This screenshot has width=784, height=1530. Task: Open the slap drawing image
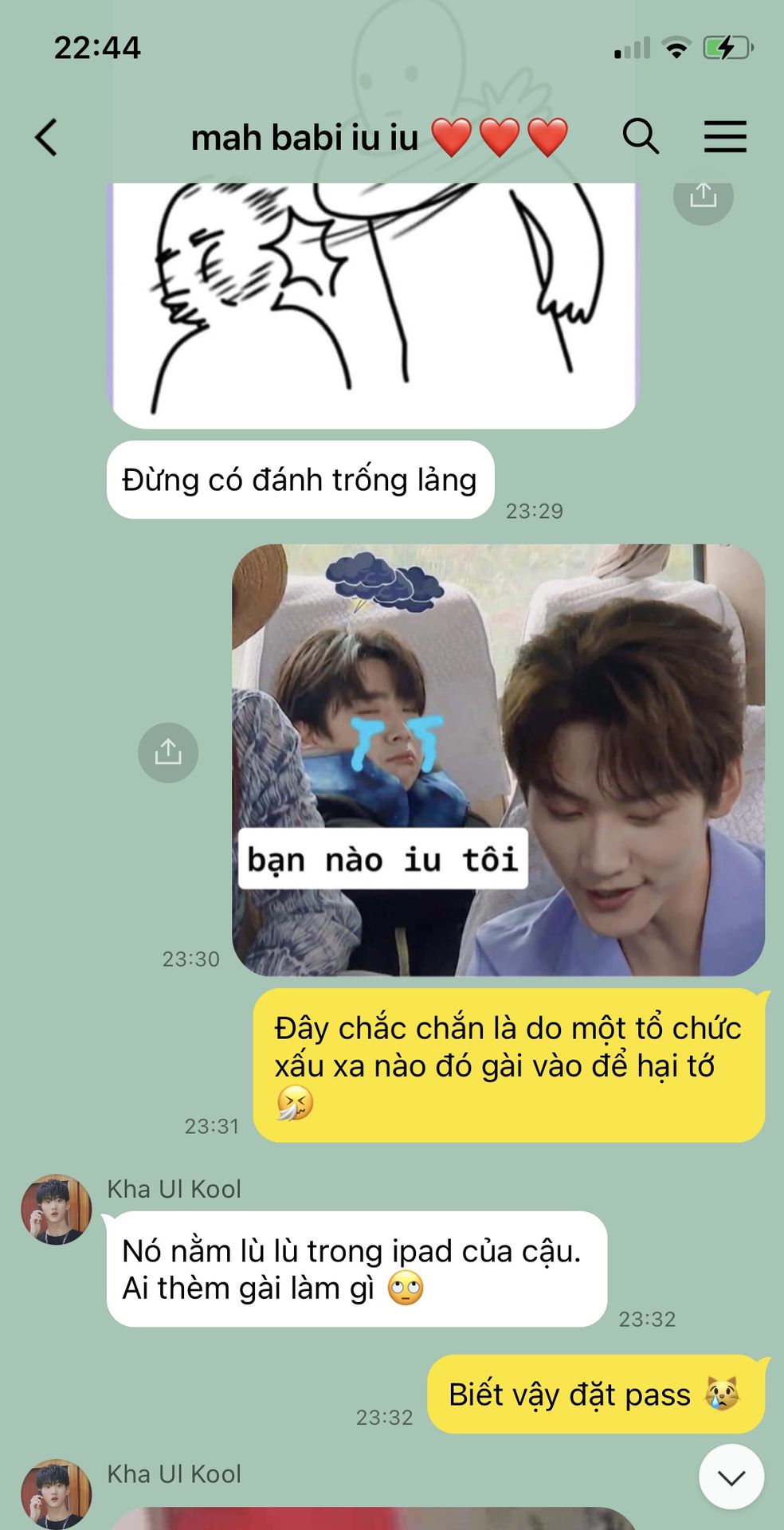(373, 303)
